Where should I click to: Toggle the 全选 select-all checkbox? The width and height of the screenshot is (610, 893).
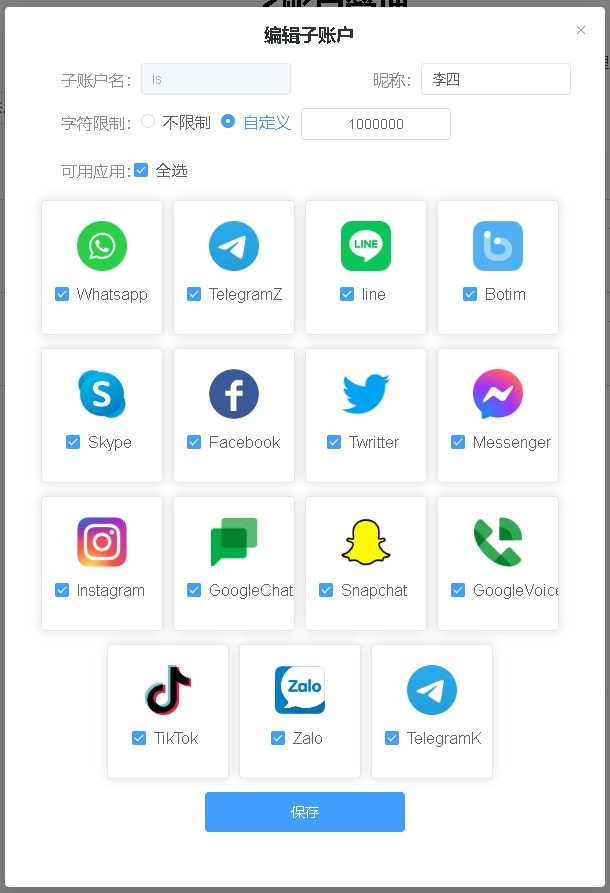pos(141,170)
